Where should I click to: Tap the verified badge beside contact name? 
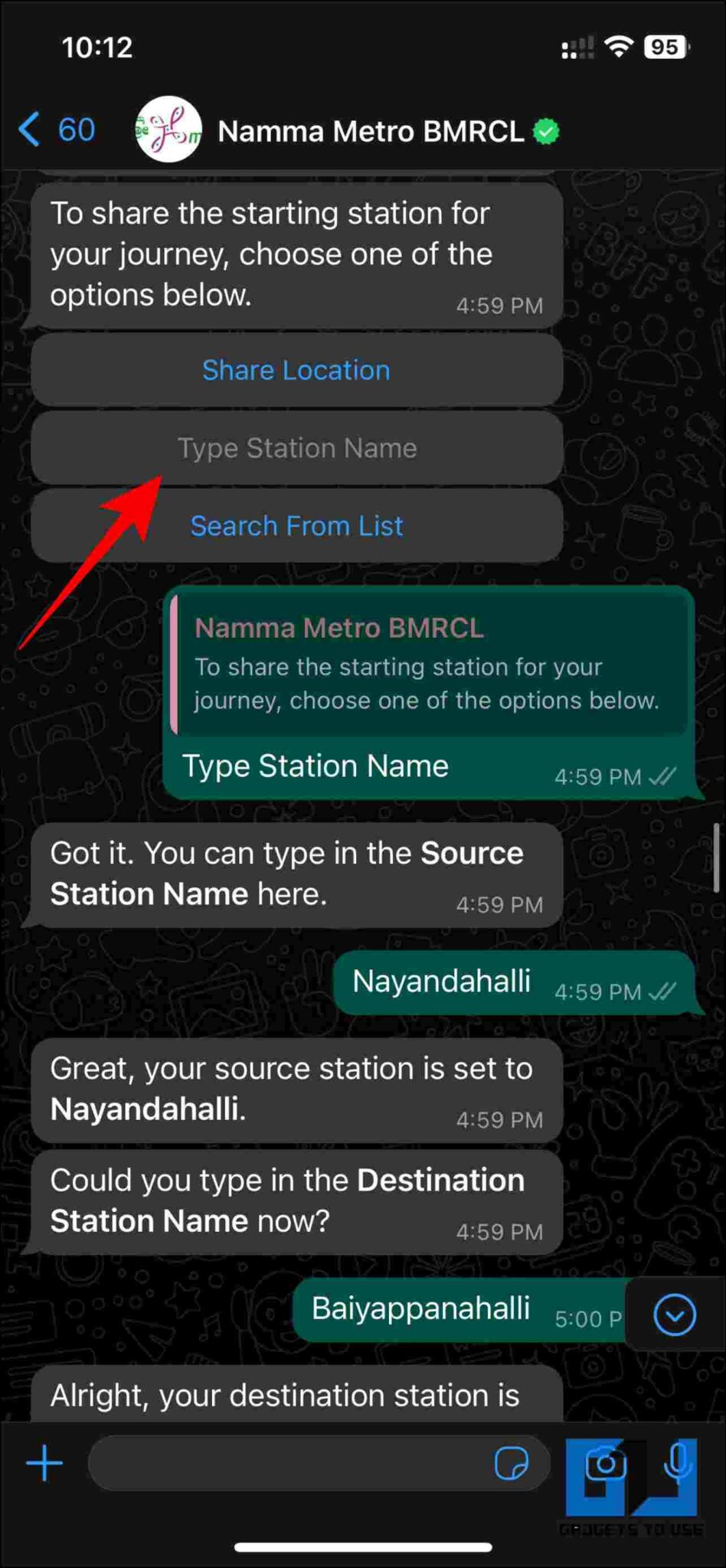(x=545, y=130)
